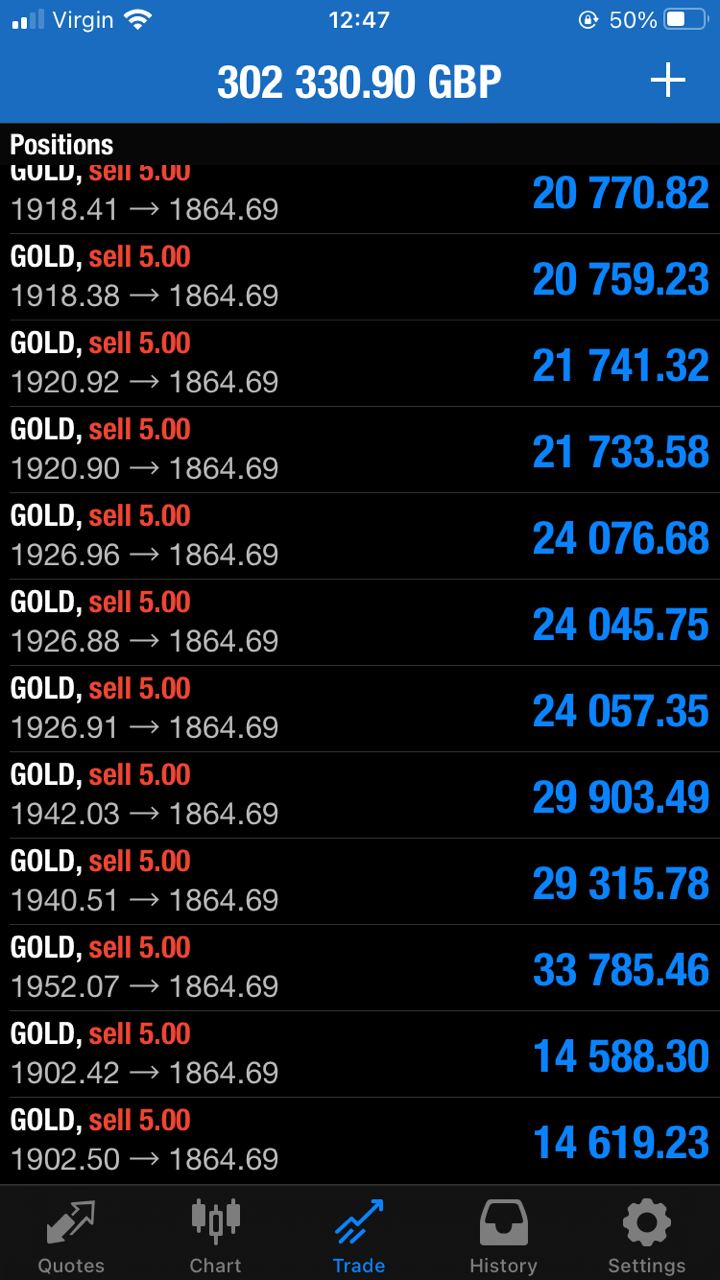Screen dimensions: 720x1280
Task: Open the Settings tab
Action: click(646, 1235)
